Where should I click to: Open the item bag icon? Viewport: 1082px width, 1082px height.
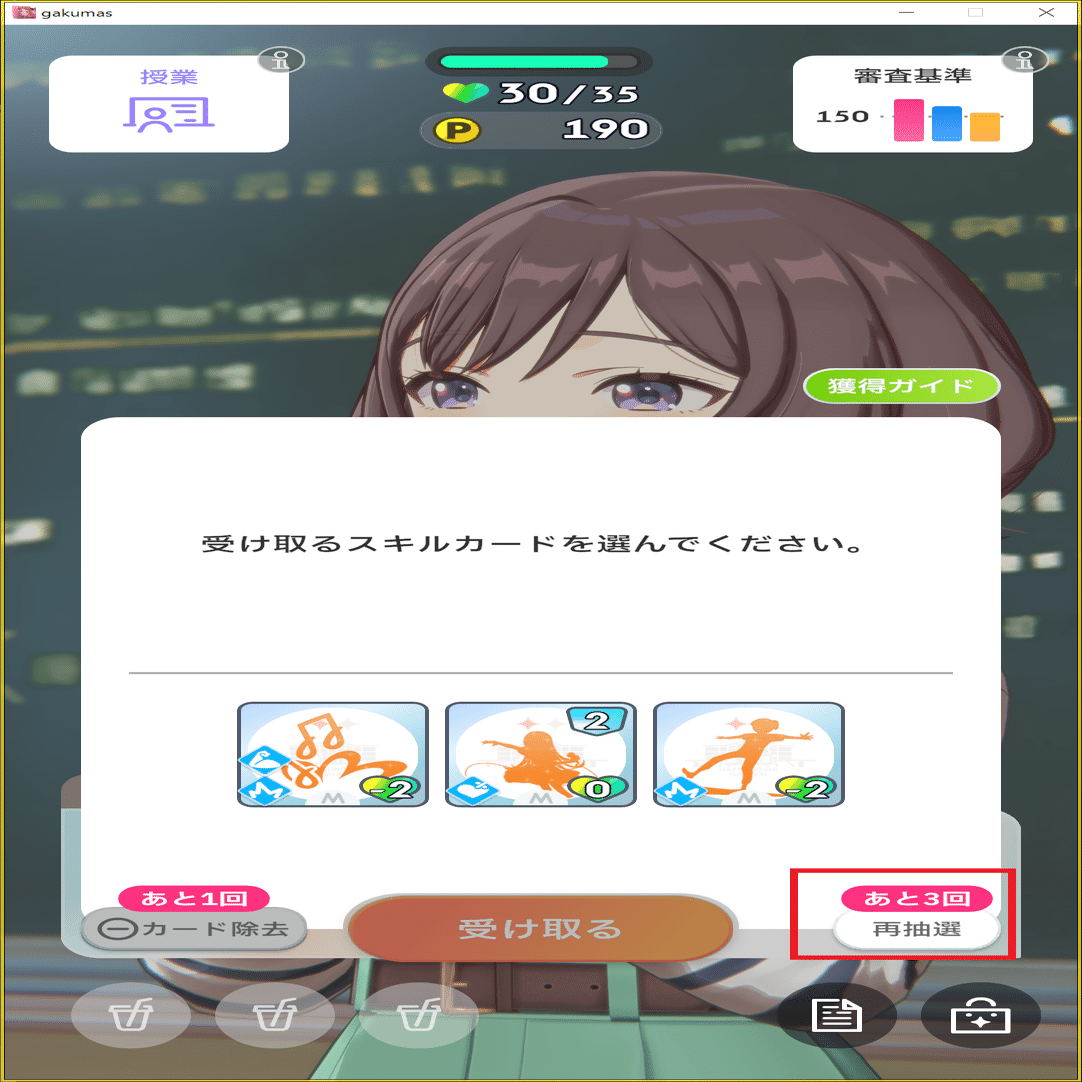[x=980, y=1016]
